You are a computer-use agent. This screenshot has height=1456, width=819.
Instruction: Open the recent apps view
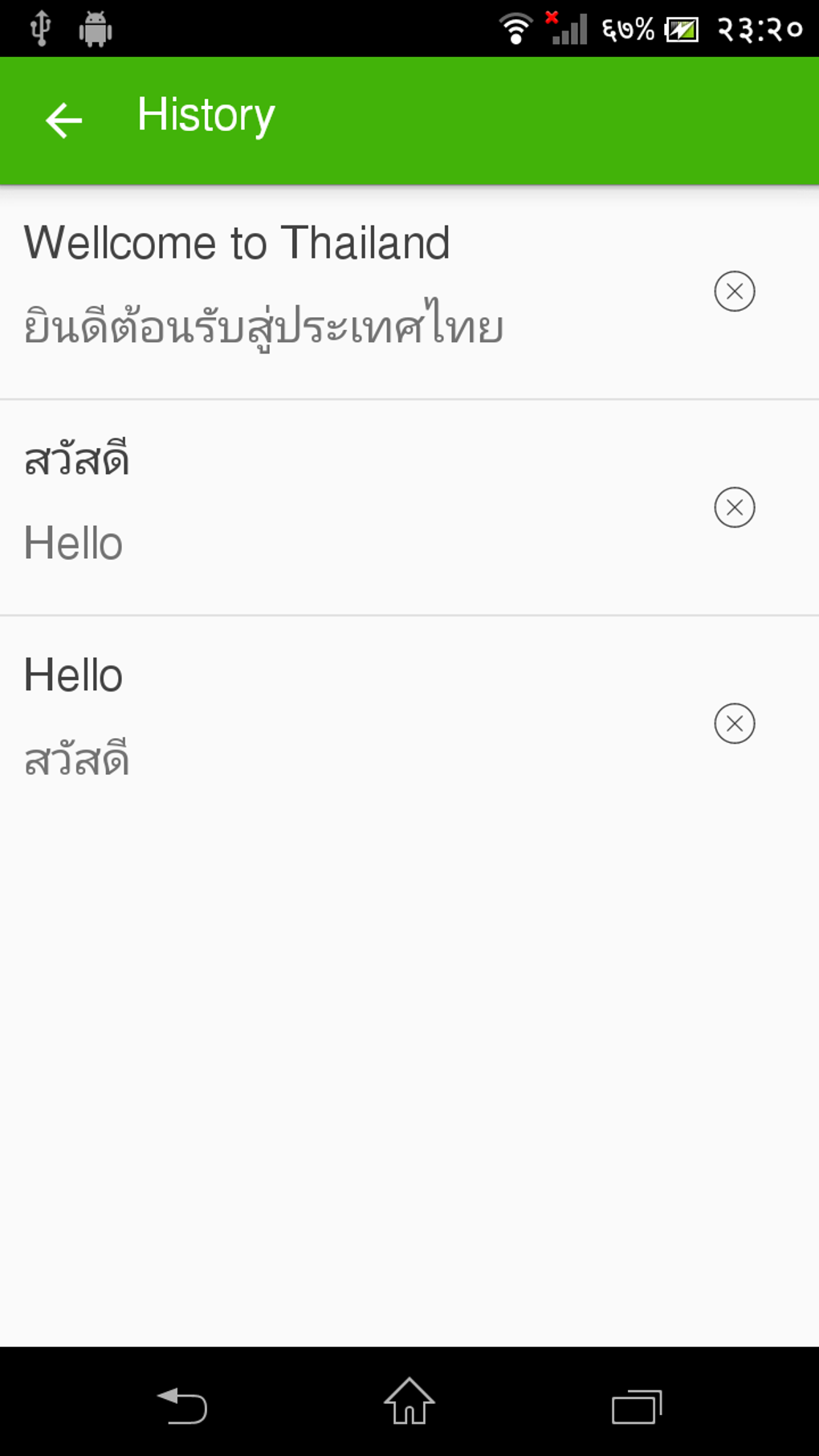[636, 1405]
